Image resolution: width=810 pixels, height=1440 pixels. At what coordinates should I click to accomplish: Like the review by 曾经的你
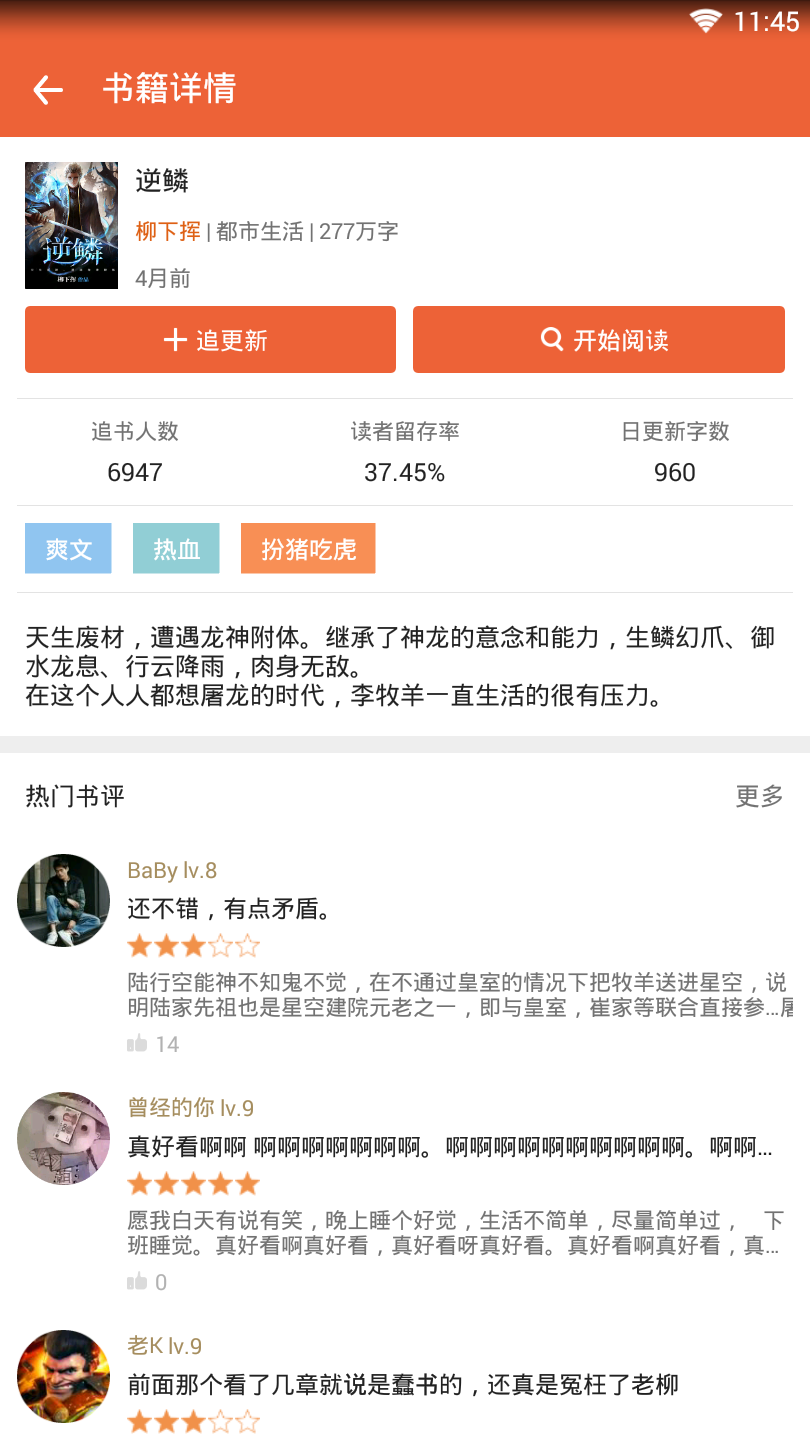[x=138, y=1282]
